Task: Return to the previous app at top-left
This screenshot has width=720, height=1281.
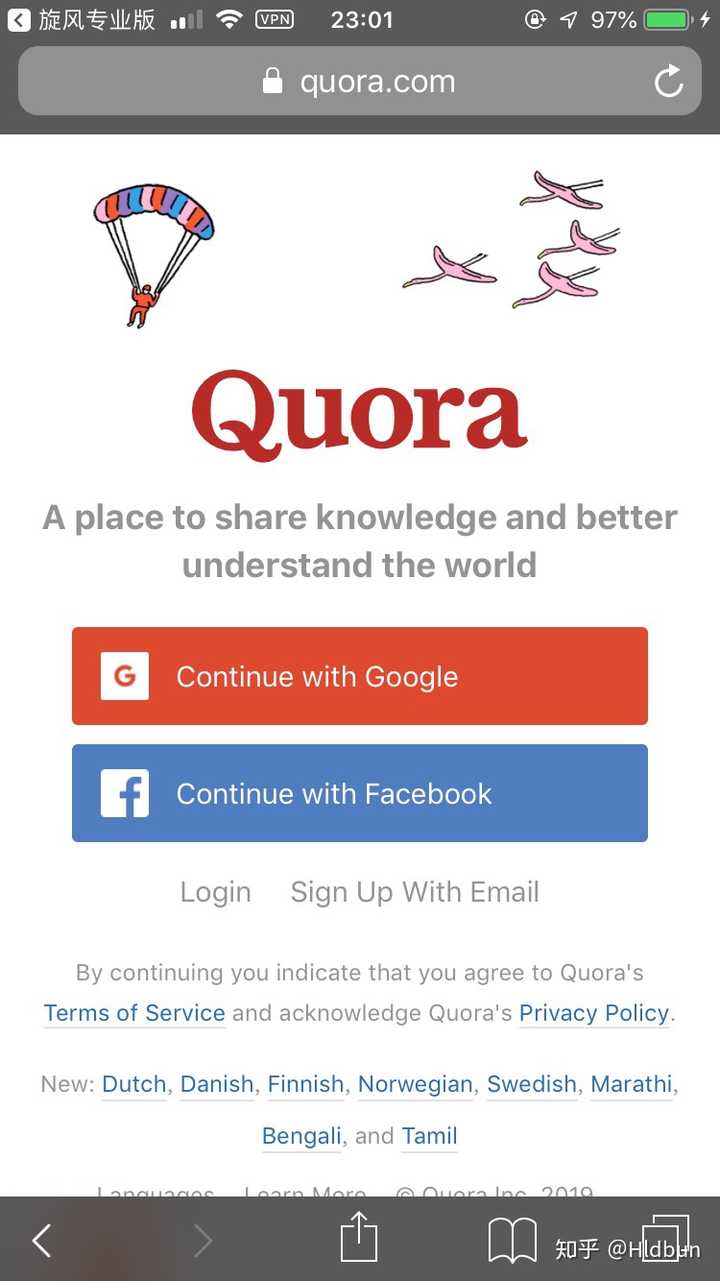Action: 18,19
